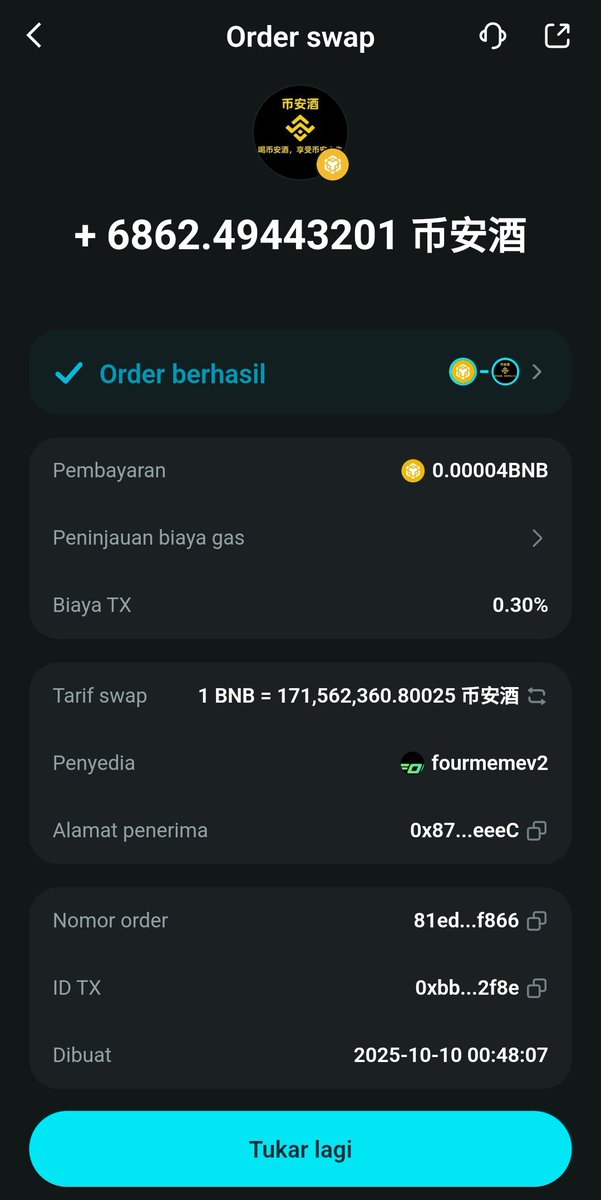Copy the Nomor order value

tap(537, 920)
